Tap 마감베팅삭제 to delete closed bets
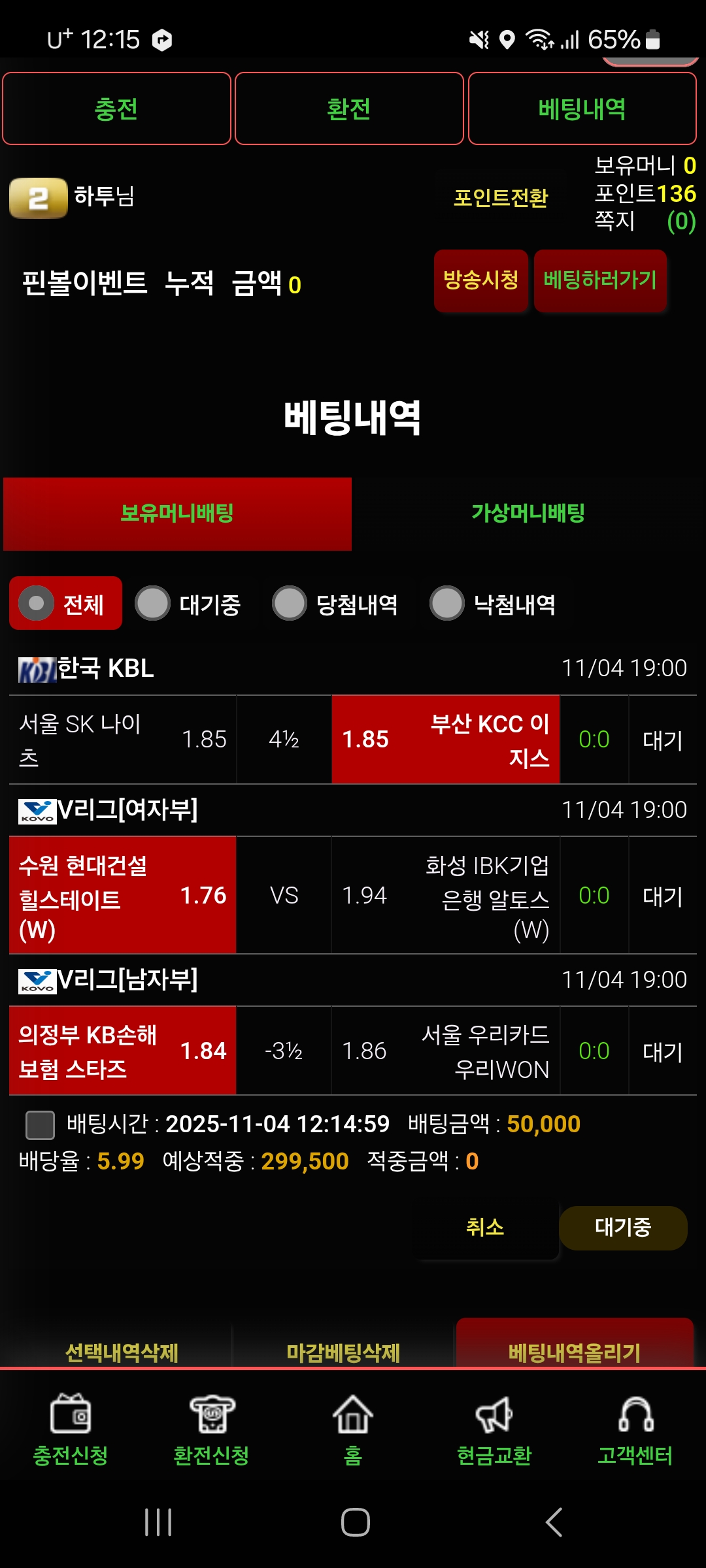Screen dimensions: 706x1568 pyautogui.click(x=343, y=1352)
